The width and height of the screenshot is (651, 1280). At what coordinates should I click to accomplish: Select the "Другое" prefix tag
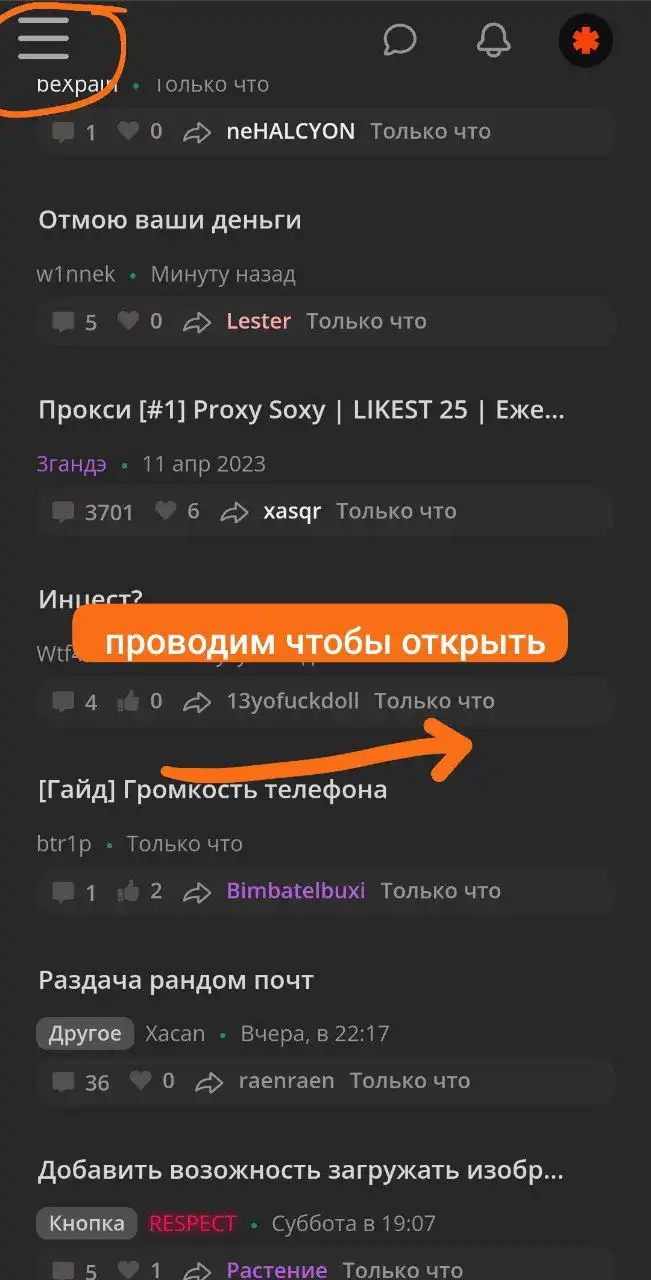pyautogui.click(x=85, y=1033)
